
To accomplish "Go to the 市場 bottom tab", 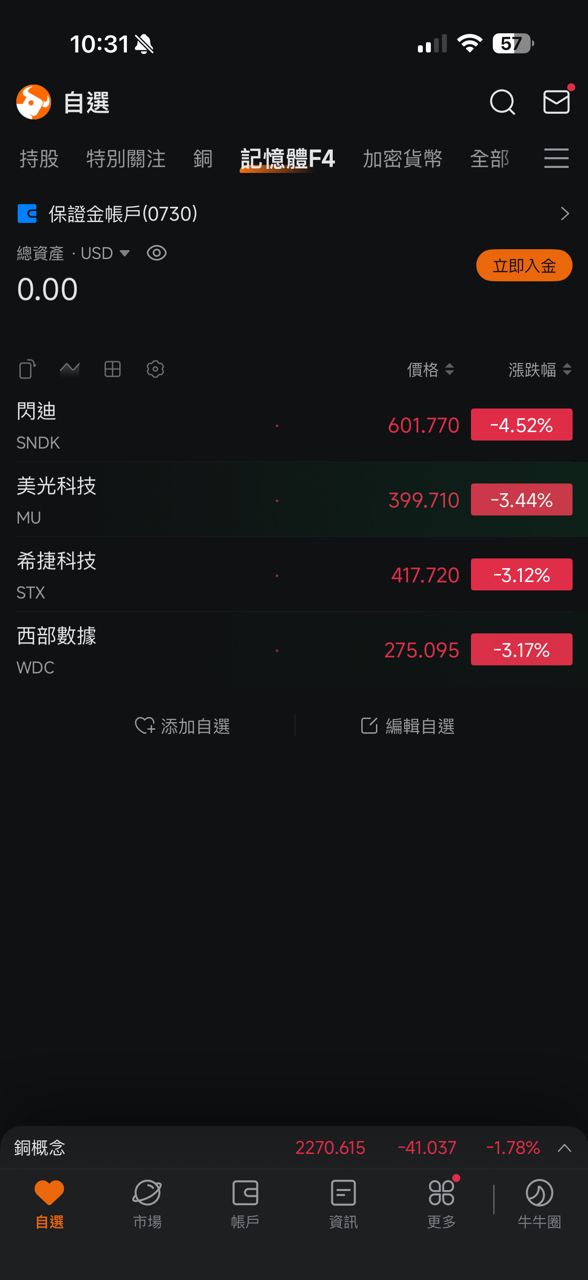I will point(147,1204).
